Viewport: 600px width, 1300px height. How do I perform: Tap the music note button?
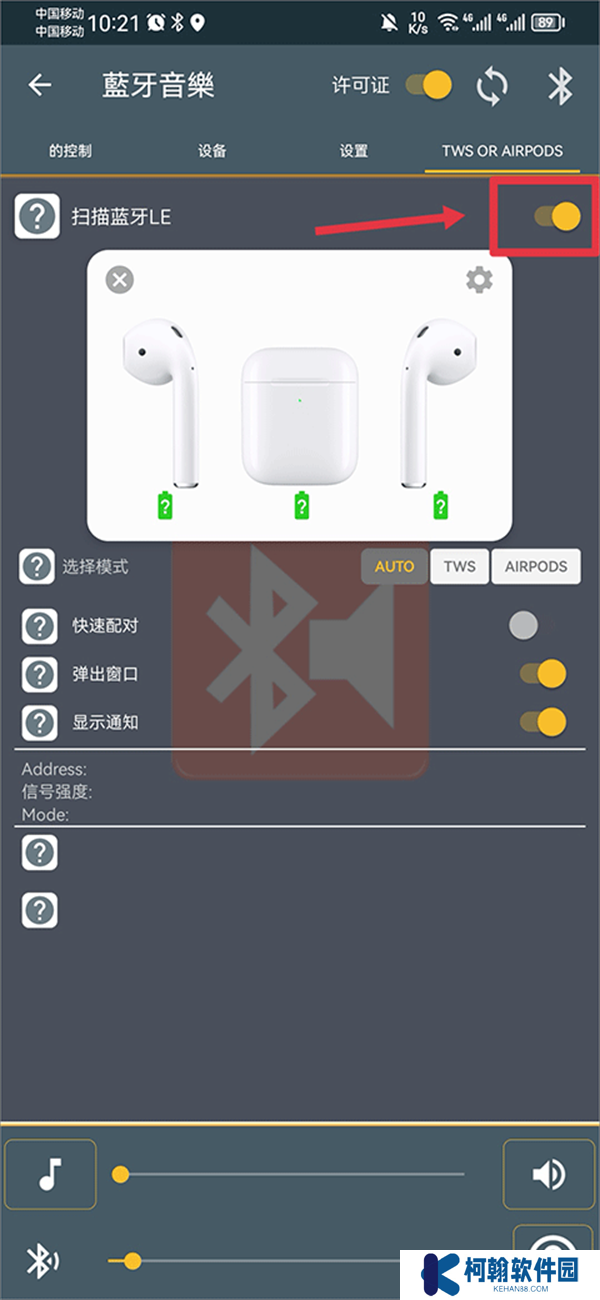tap(50, 1174)
